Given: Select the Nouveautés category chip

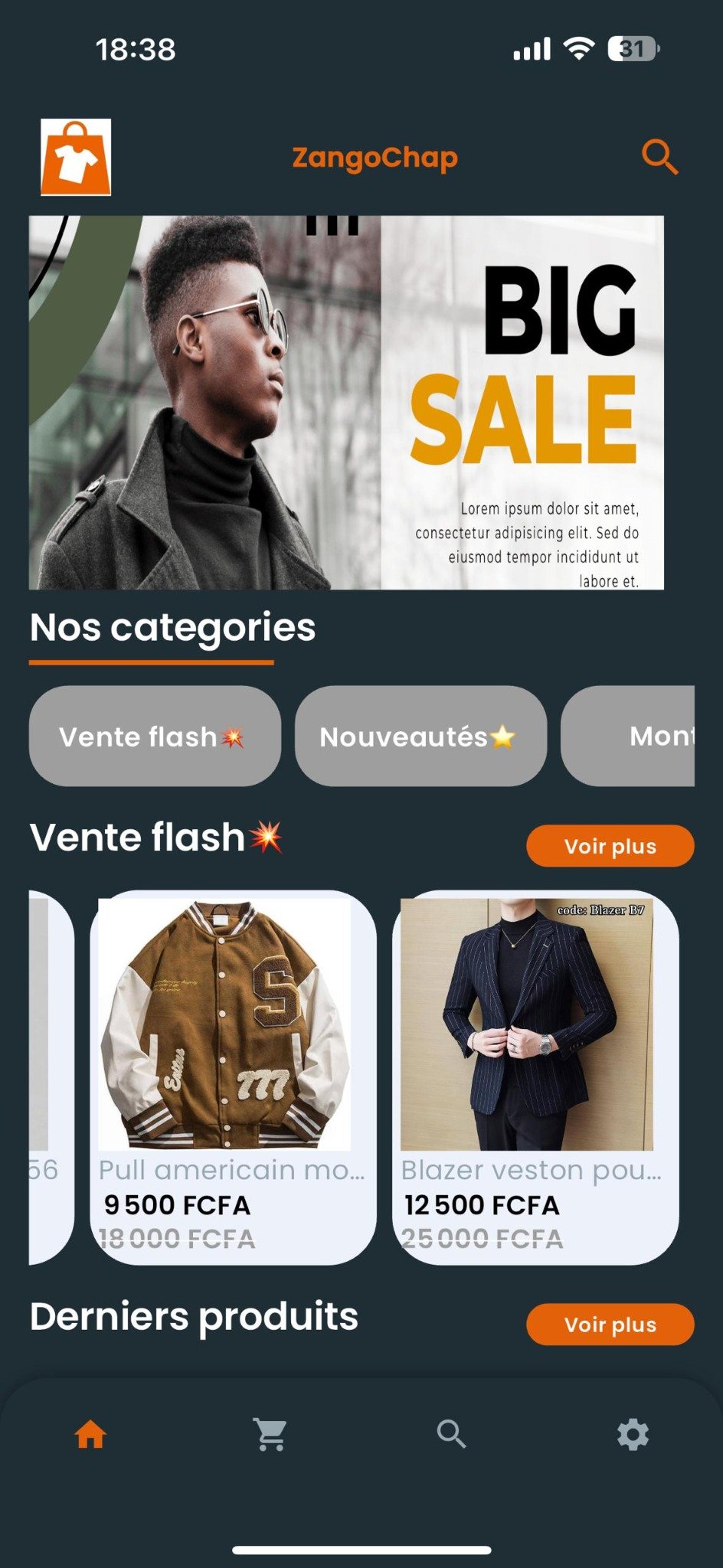Looking at the screenshot, I should pyautogui.click(x=420, y=737).
